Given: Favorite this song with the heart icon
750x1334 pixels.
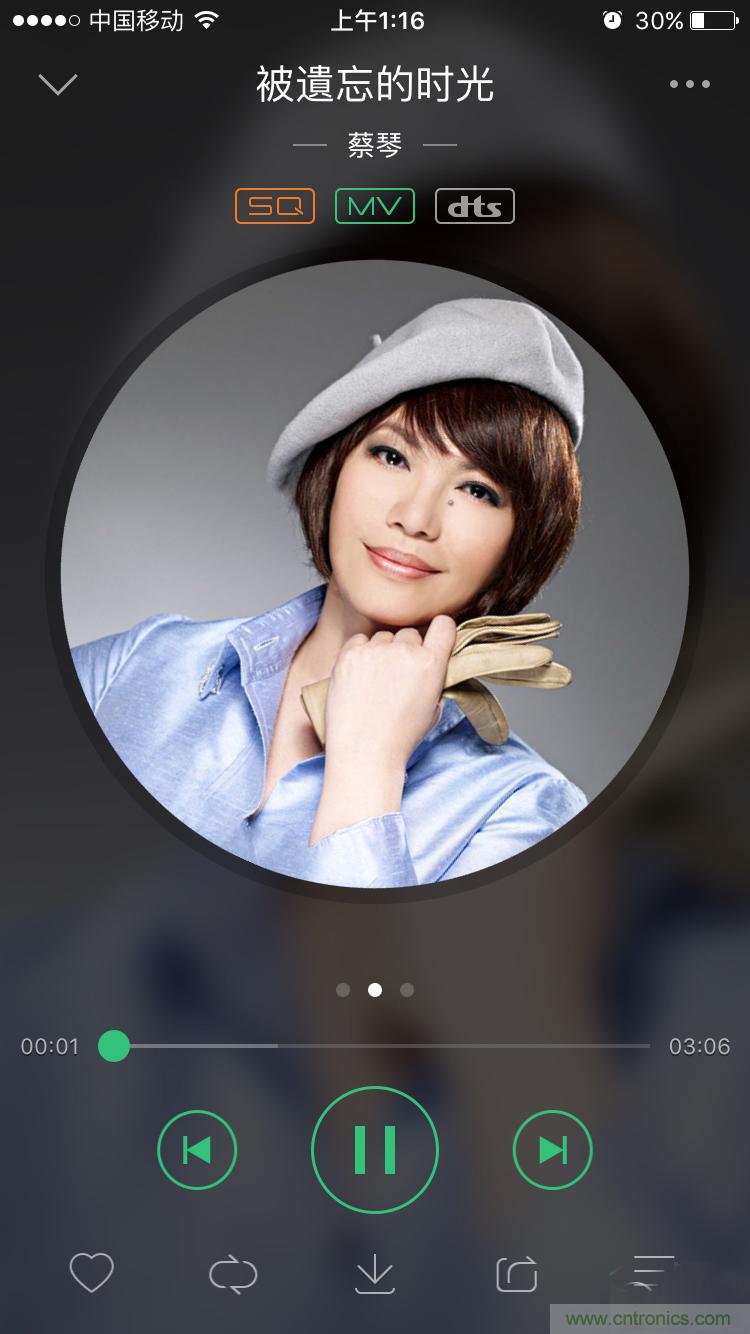Looking at the screenshot, I should coord(91,1273).
